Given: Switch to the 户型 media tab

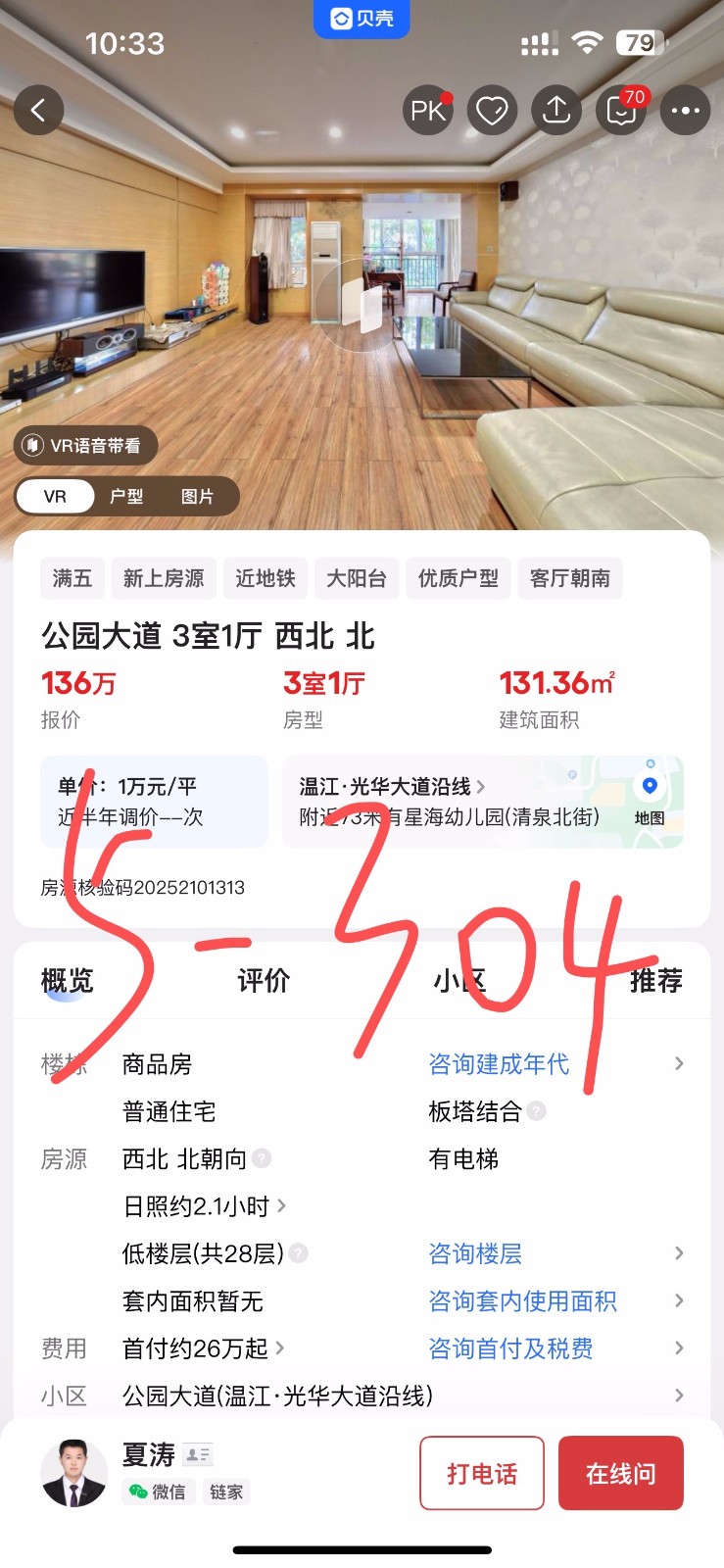Looking at the screenshot, I should click(x=126, y=497).
